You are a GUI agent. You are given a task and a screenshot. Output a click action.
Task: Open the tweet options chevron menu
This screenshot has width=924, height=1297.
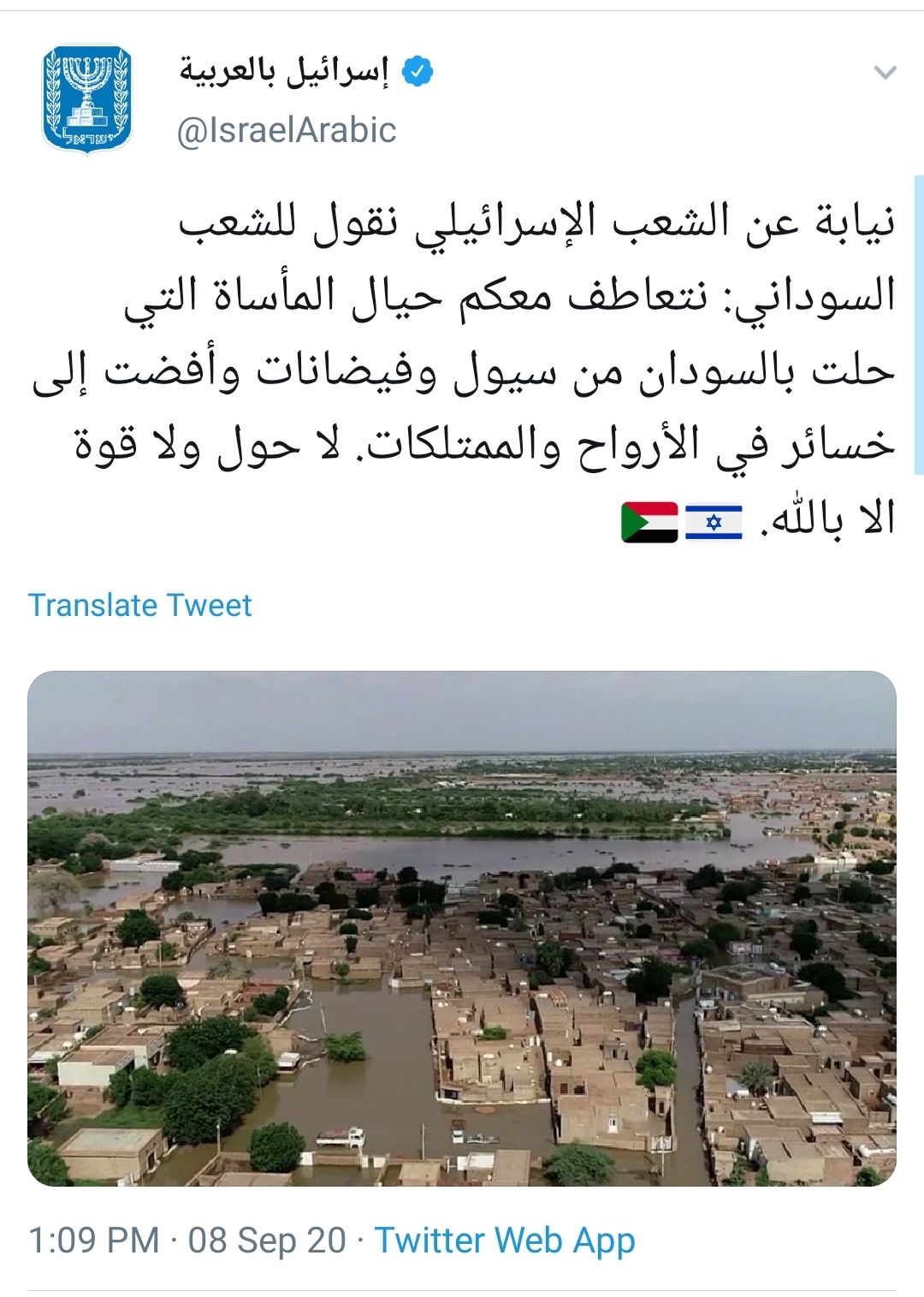point(885,73)
